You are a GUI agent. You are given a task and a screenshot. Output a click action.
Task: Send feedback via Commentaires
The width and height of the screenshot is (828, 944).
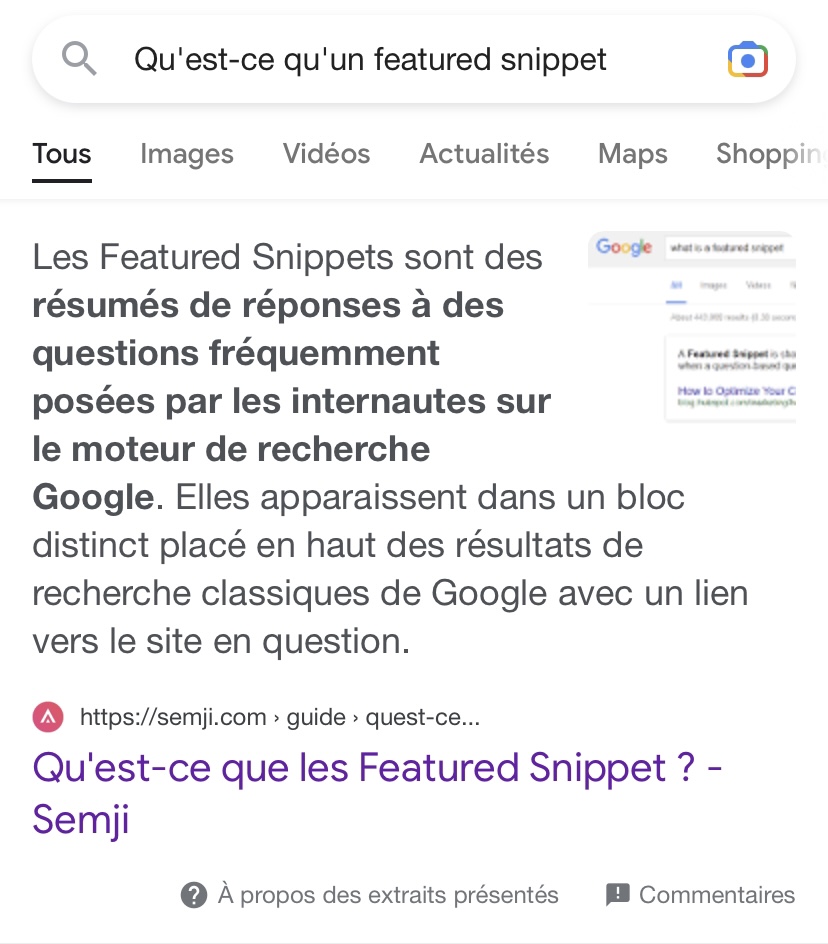tap(701, 894)
